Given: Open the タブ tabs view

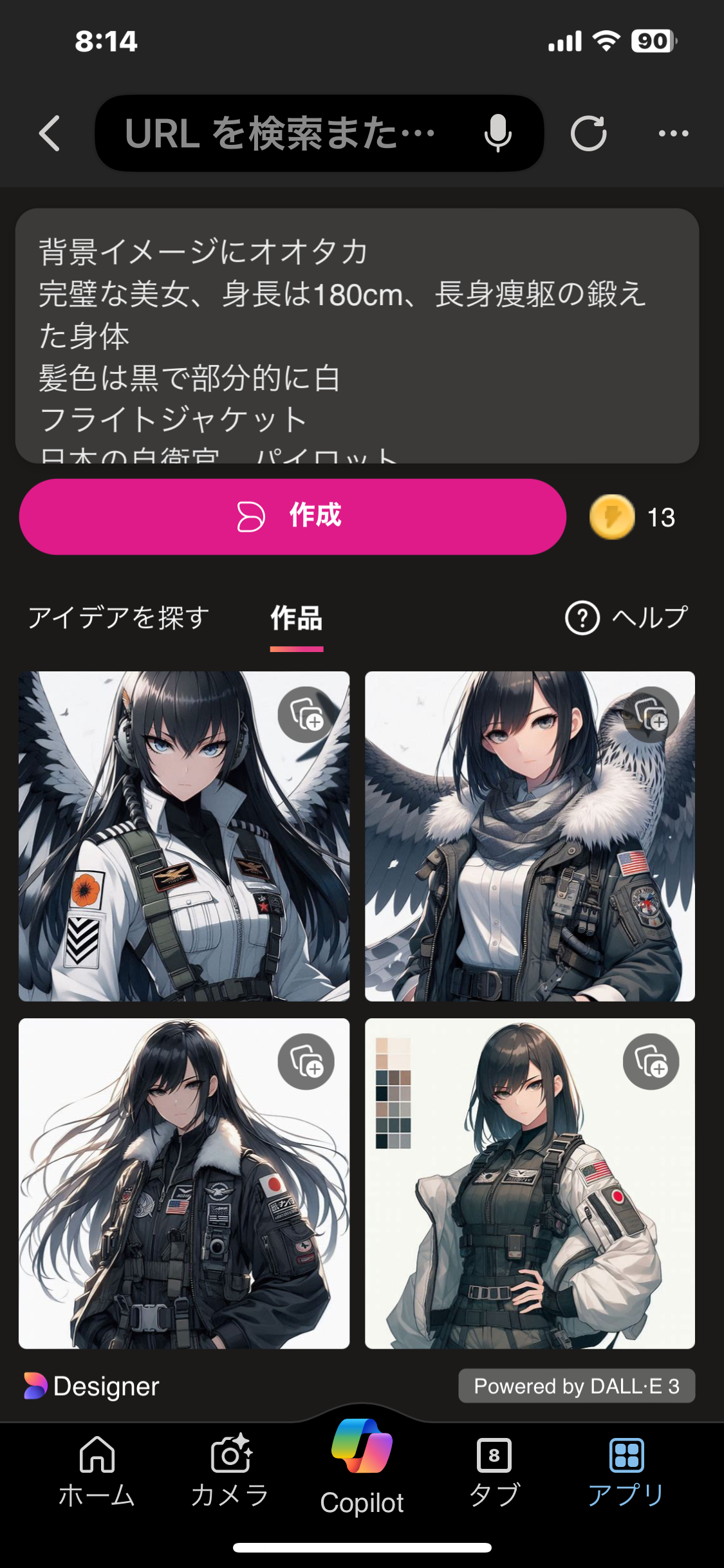Looking at the screenshot, I should coord(494,1472).
